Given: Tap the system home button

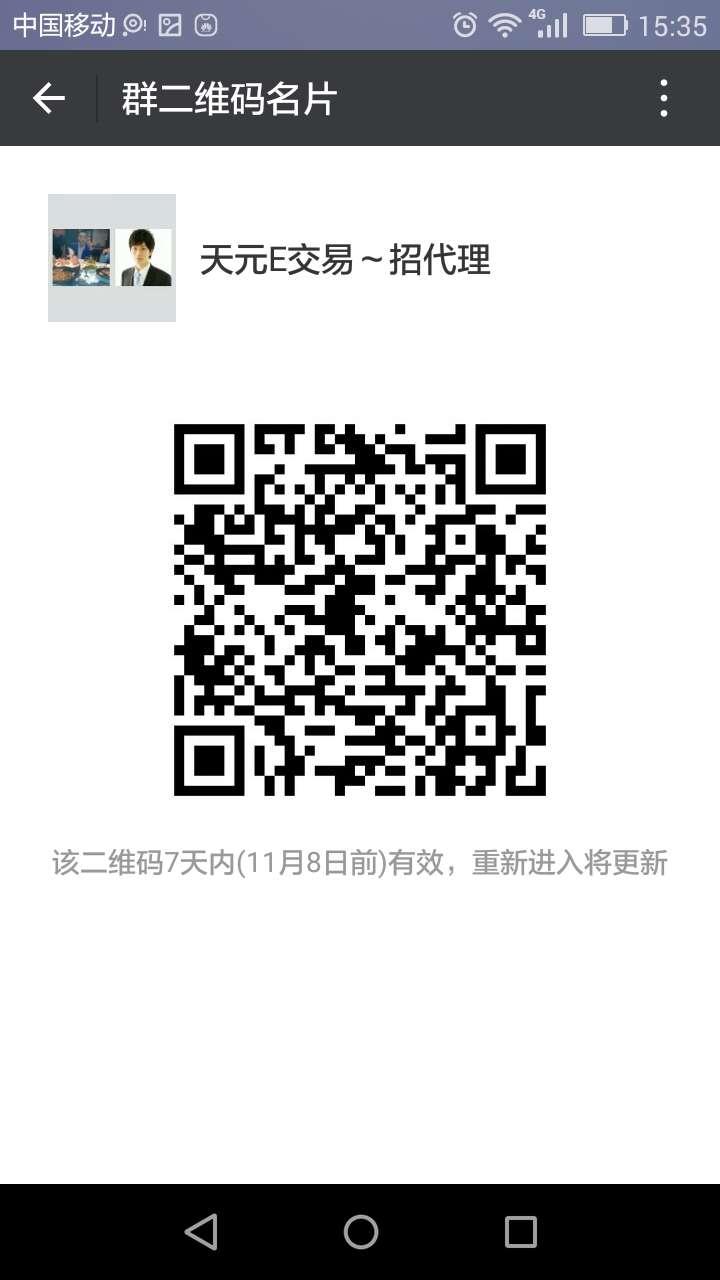Looking at the screenshot, I should [360, 1232].
